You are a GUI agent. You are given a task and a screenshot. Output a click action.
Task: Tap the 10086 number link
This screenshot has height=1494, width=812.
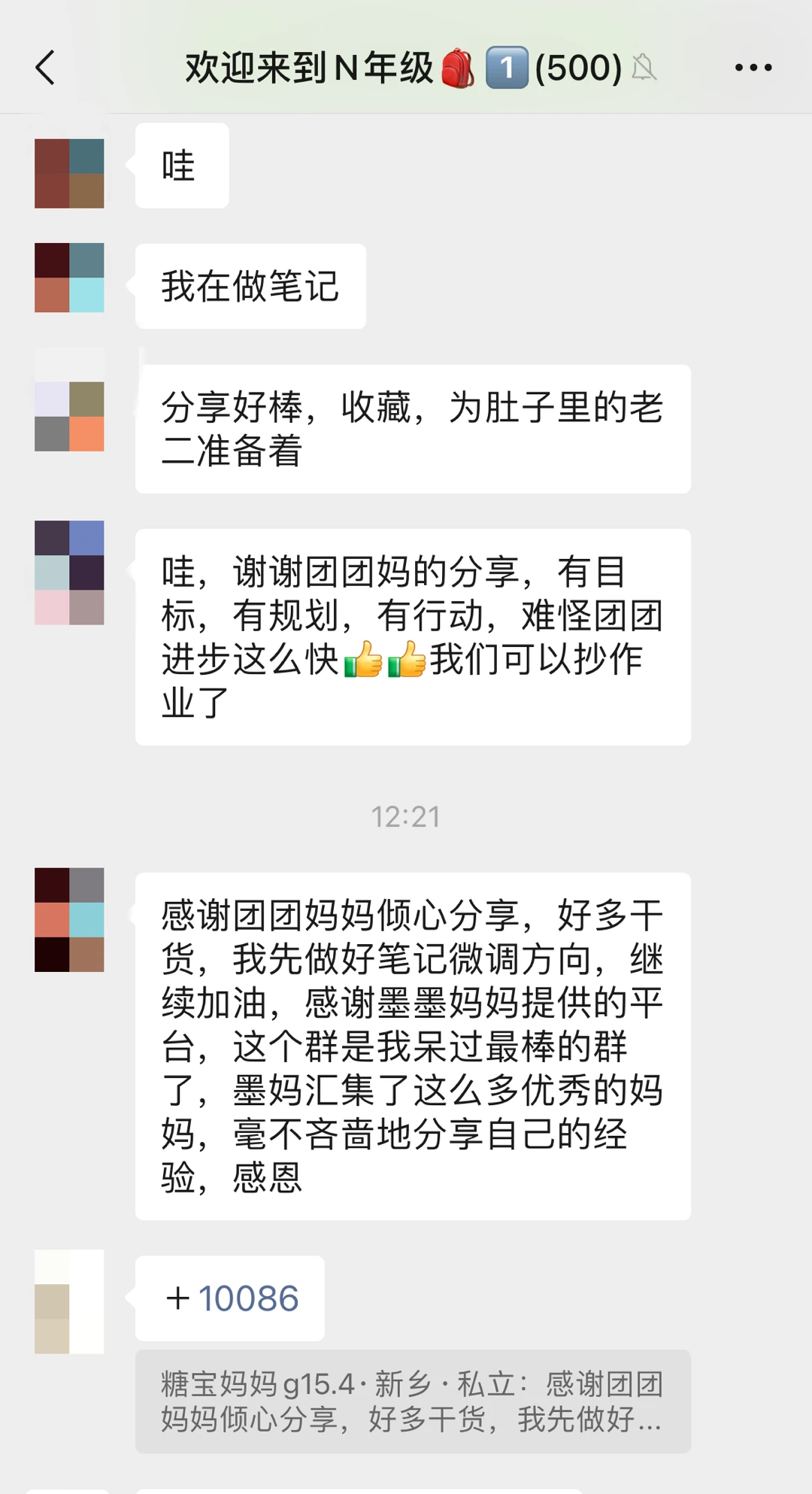[x=248, y=1298]
